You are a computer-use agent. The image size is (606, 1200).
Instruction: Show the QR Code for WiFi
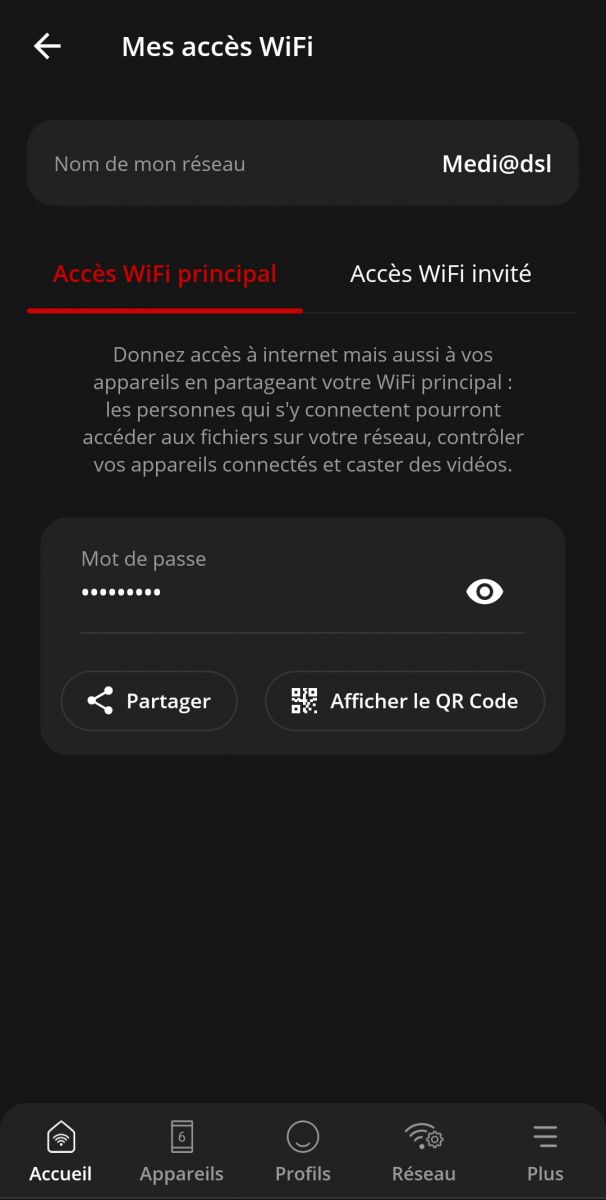point(404,701)
